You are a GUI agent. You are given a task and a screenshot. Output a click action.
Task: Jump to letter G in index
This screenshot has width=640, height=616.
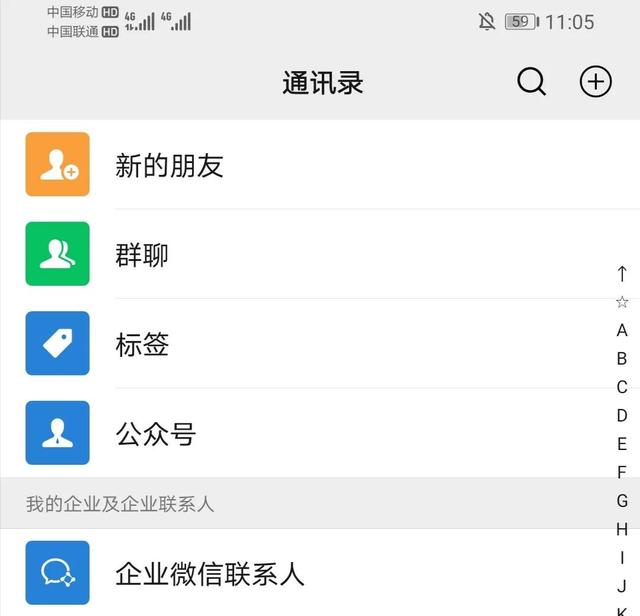tap(622, 501)
